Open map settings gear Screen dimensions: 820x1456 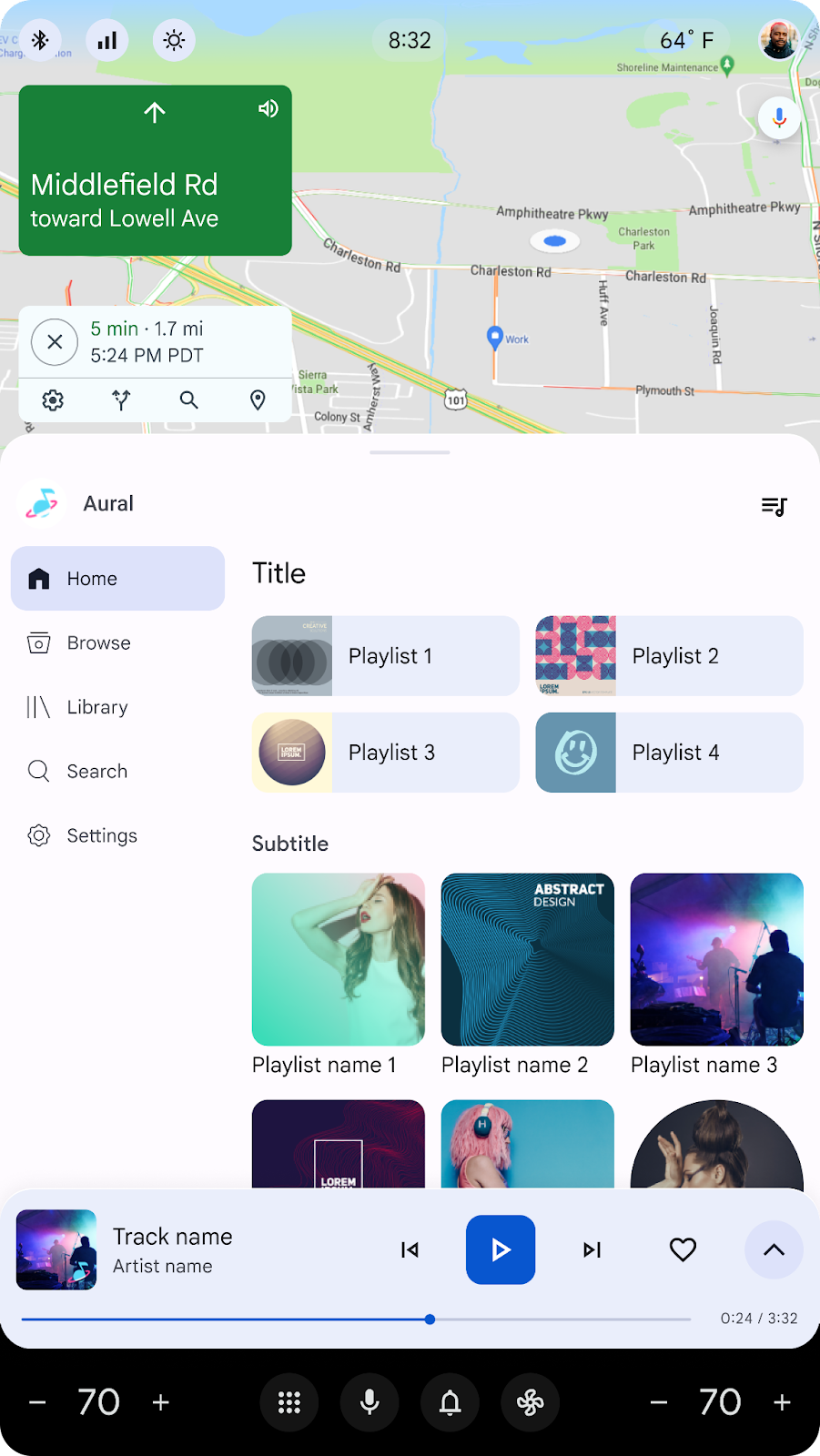[x=53, y=400]
